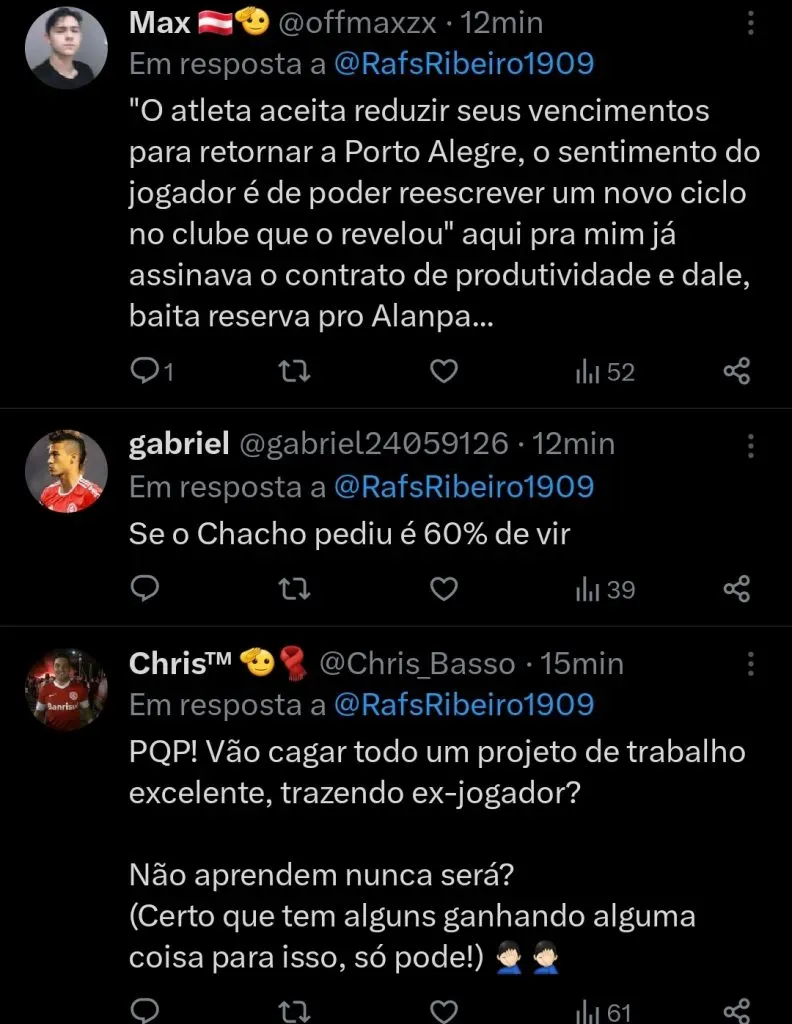Retweet Max's reply
Screen dimensions: 792x1024
click(293, 372)
